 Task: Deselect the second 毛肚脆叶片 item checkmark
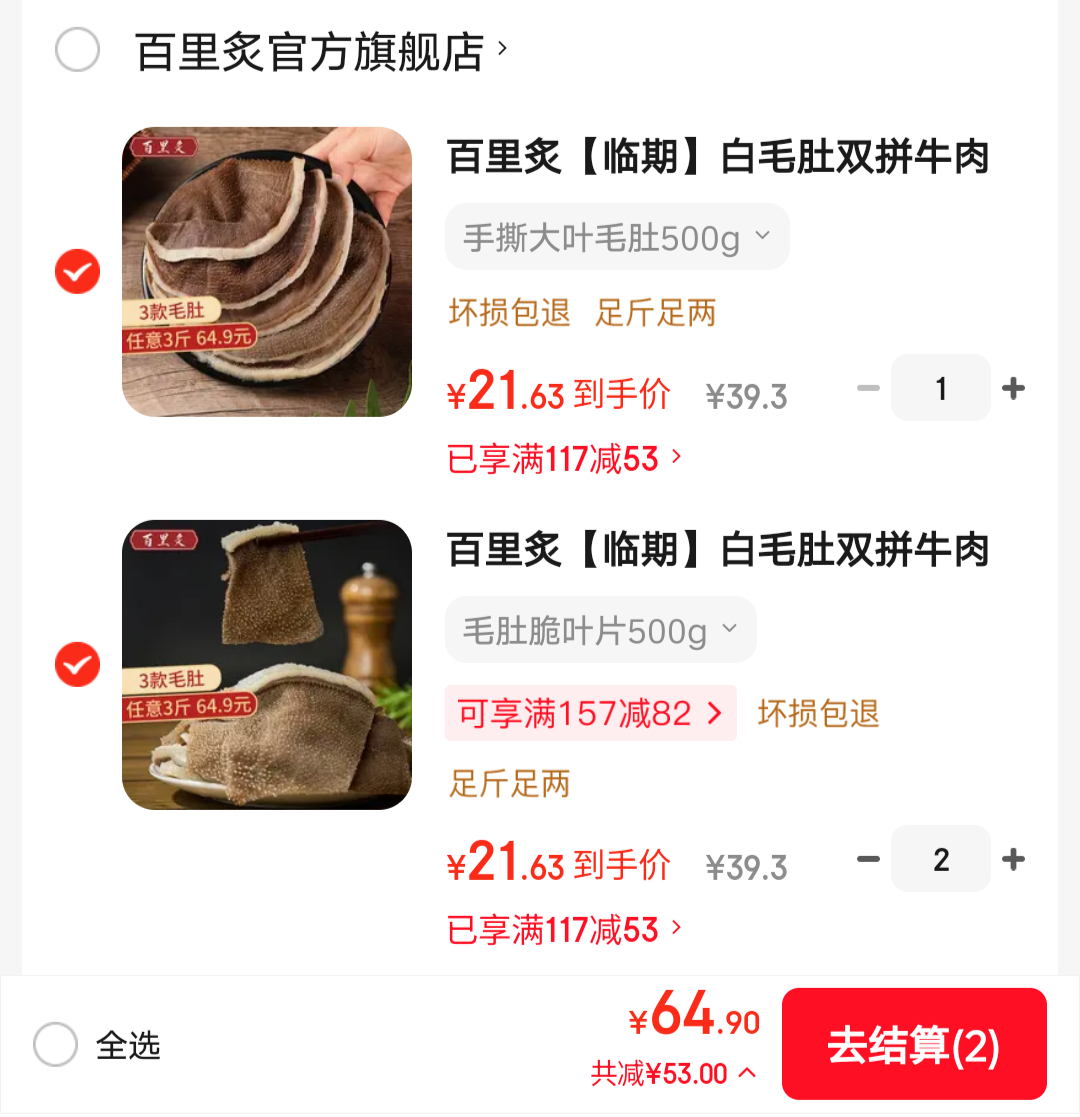click(77, 664)
